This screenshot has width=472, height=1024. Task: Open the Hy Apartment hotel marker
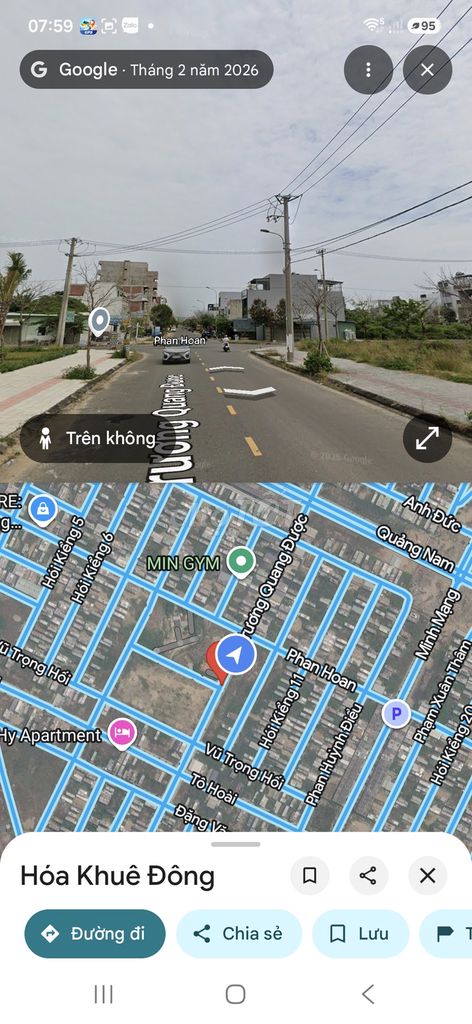coord(122,734)
